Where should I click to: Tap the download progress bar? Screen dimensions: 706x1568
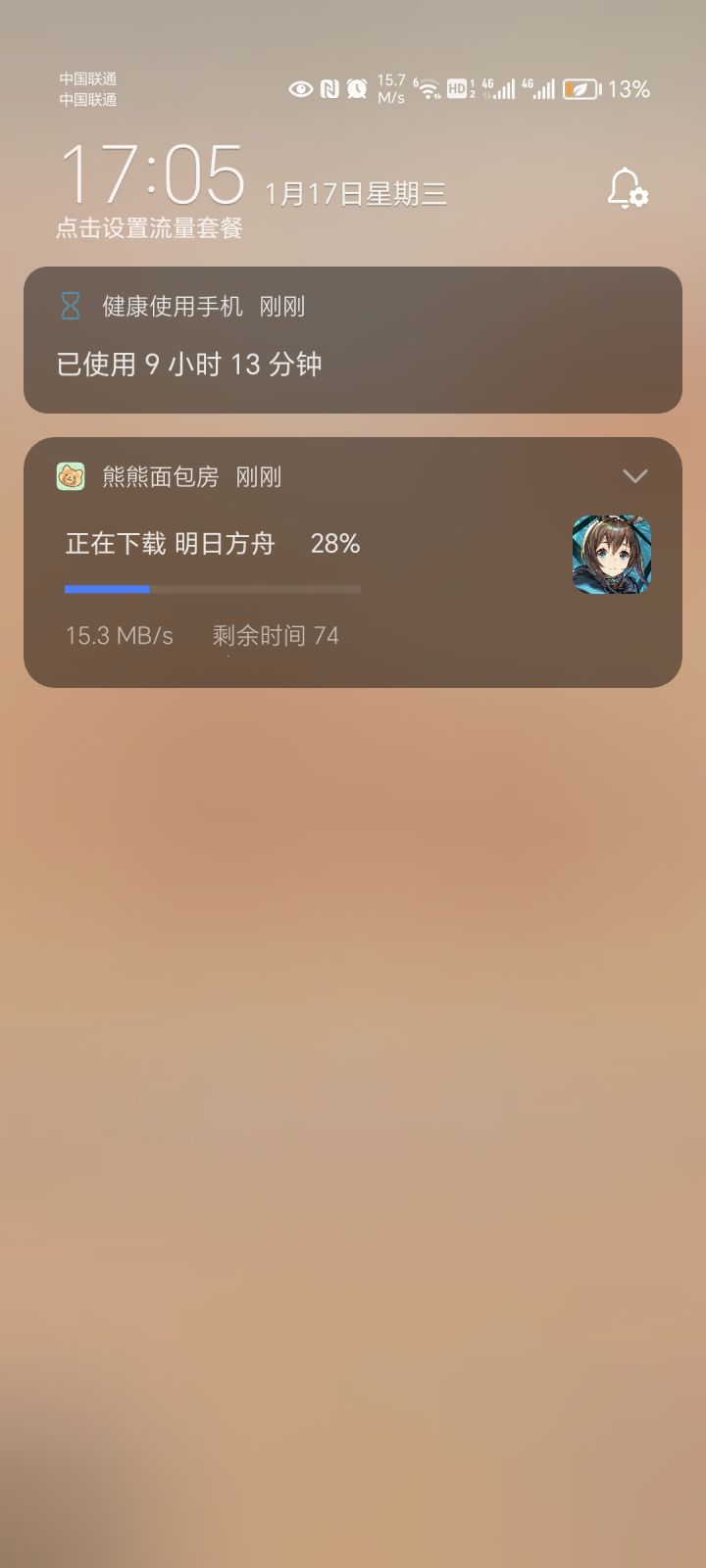(x=212, y=588)
